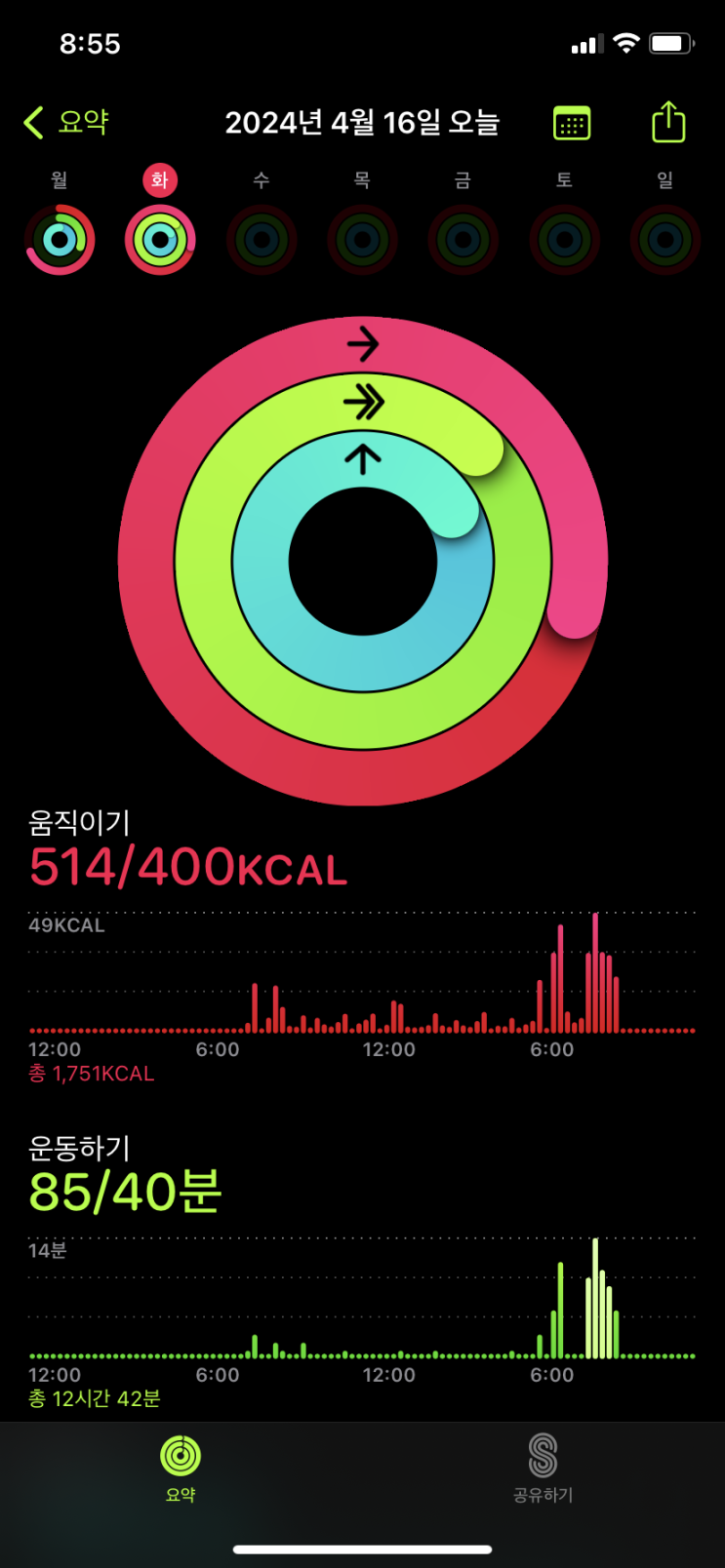This screenshot has height=1568, width=725.
Task: Select Wednesday (수) activity ring
Action: [x=262, y=239]
